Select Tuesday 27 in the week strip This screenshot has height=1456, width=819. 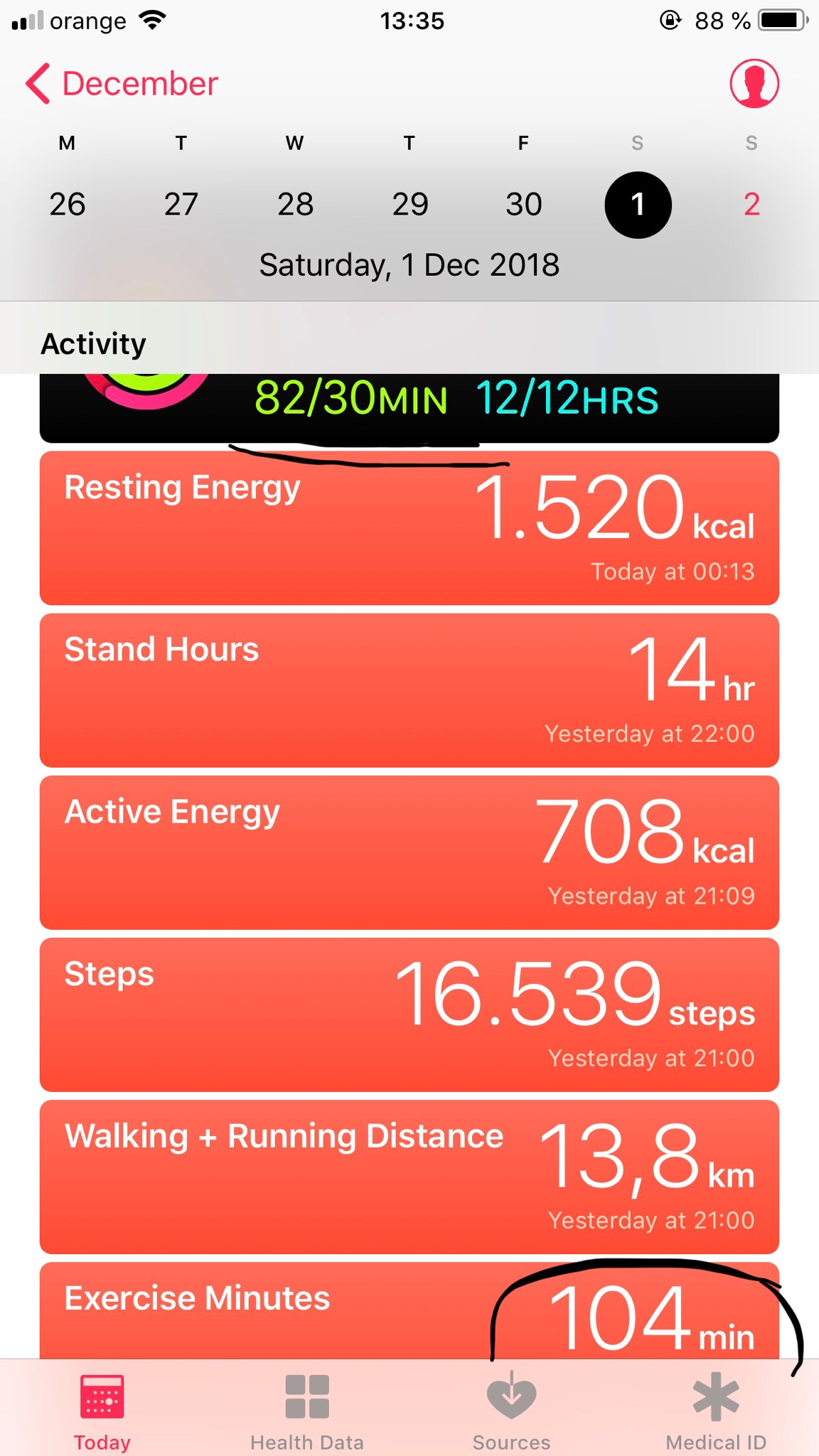click(181, 205)
